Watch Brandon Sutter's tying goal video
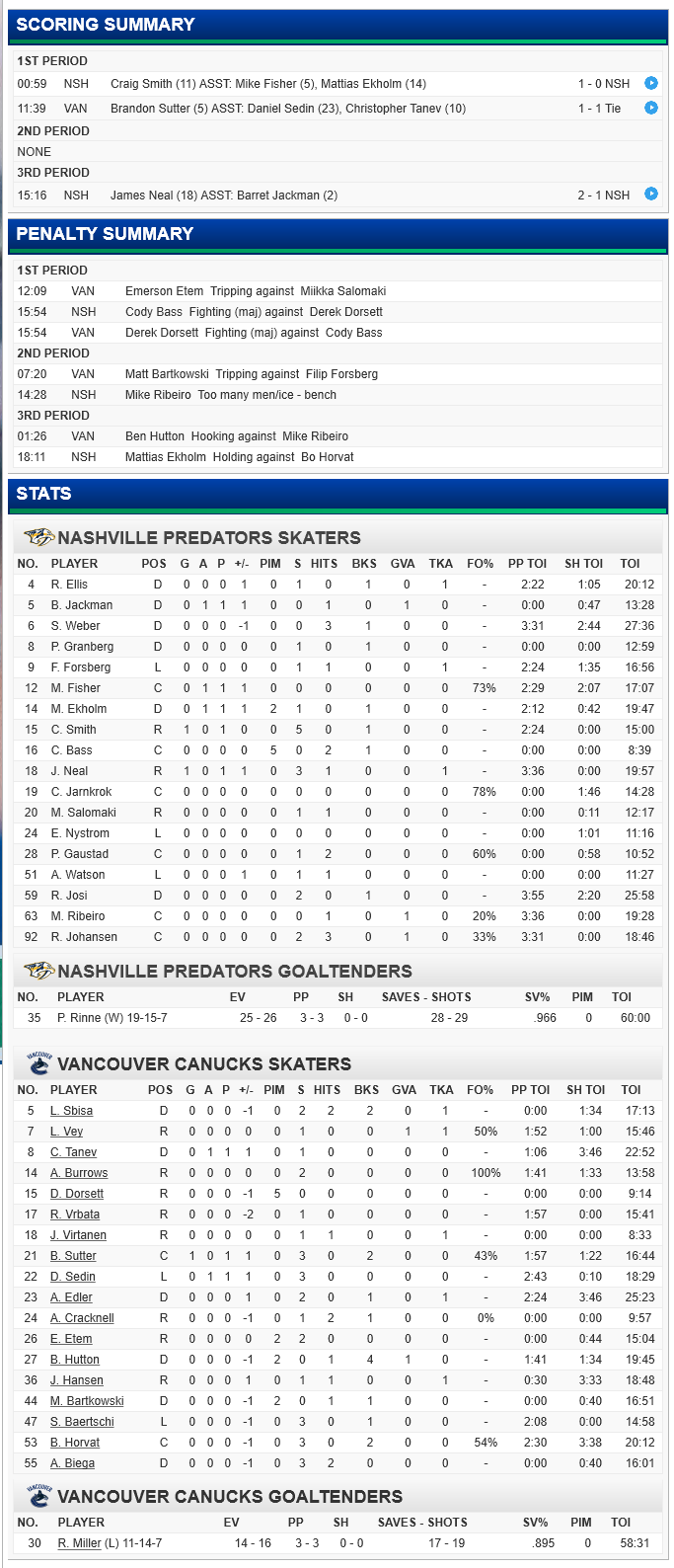 pyautogui.click(x=650, y=108)
